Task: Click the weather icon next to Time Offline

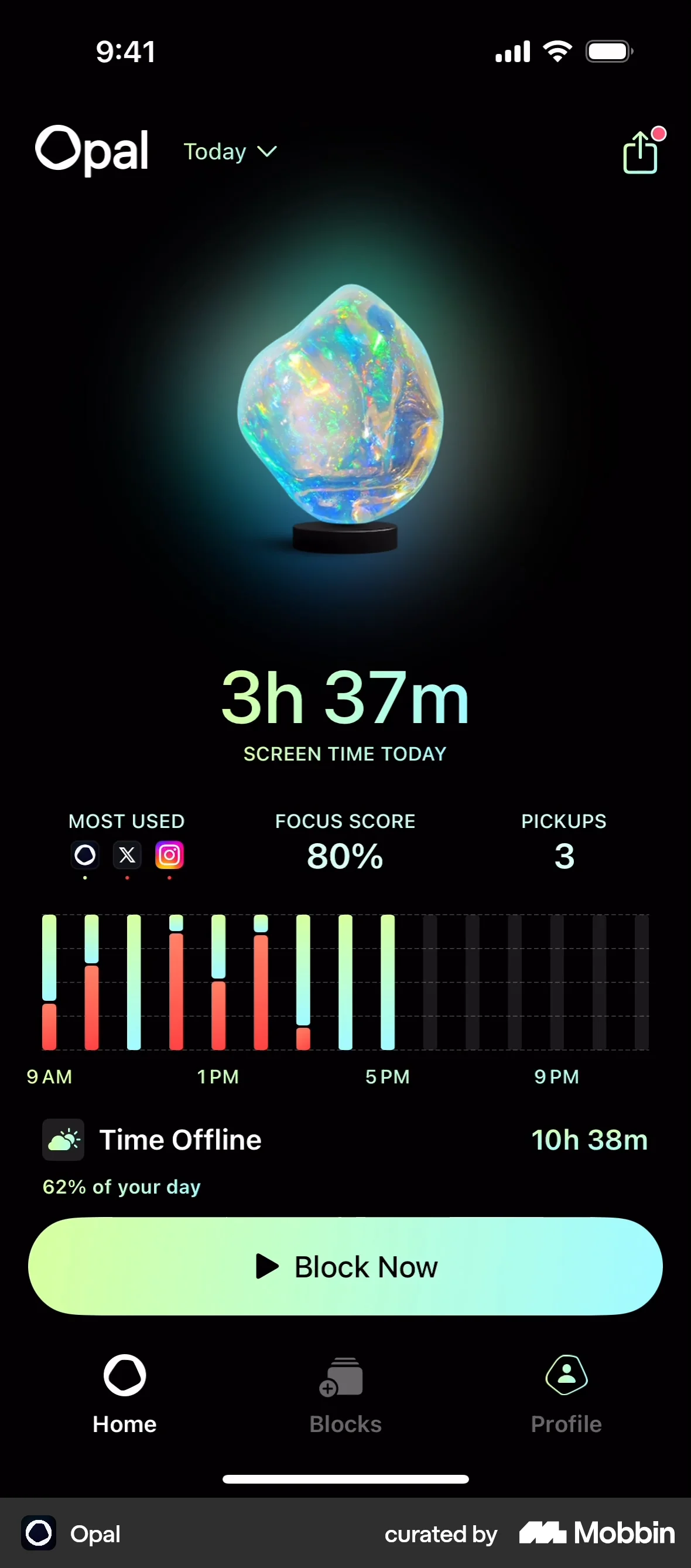Action: 63,1140
